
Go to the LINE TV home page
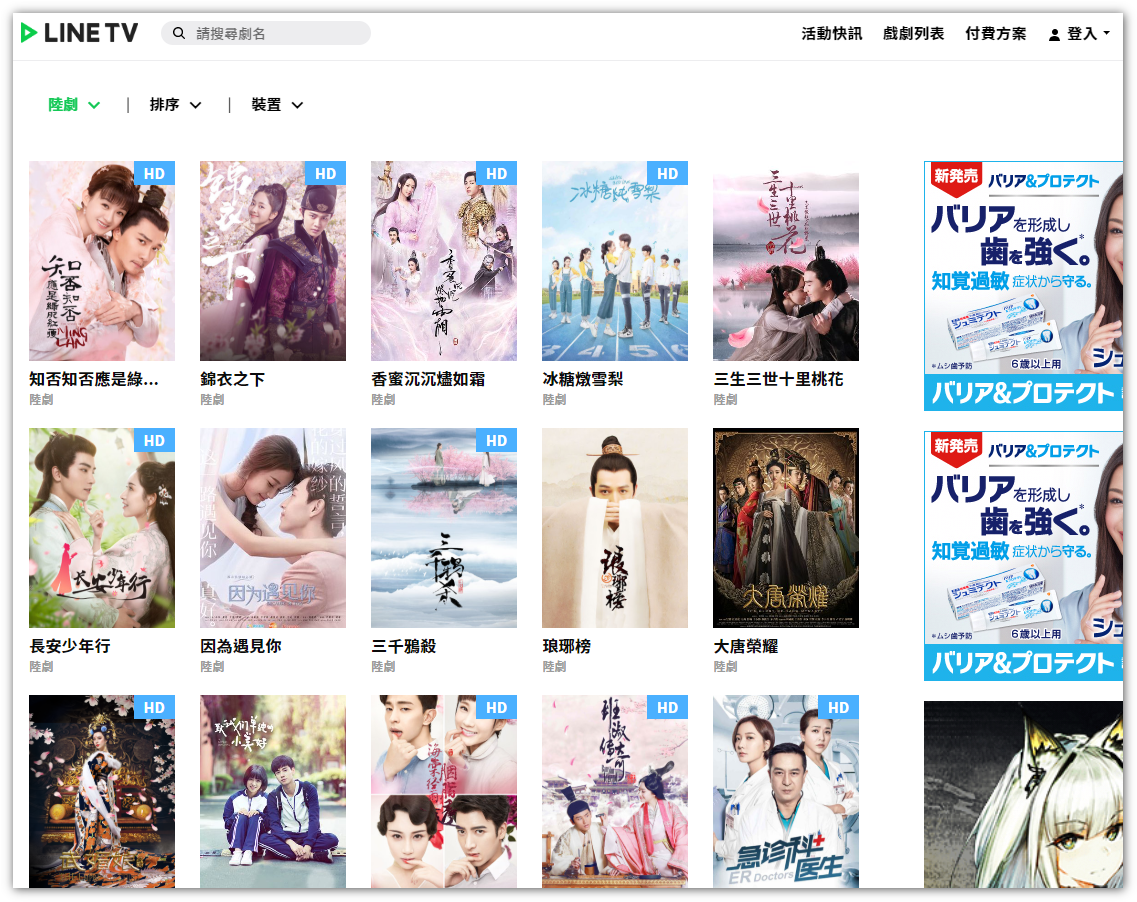pyautogui.click(x=80, y=34)
